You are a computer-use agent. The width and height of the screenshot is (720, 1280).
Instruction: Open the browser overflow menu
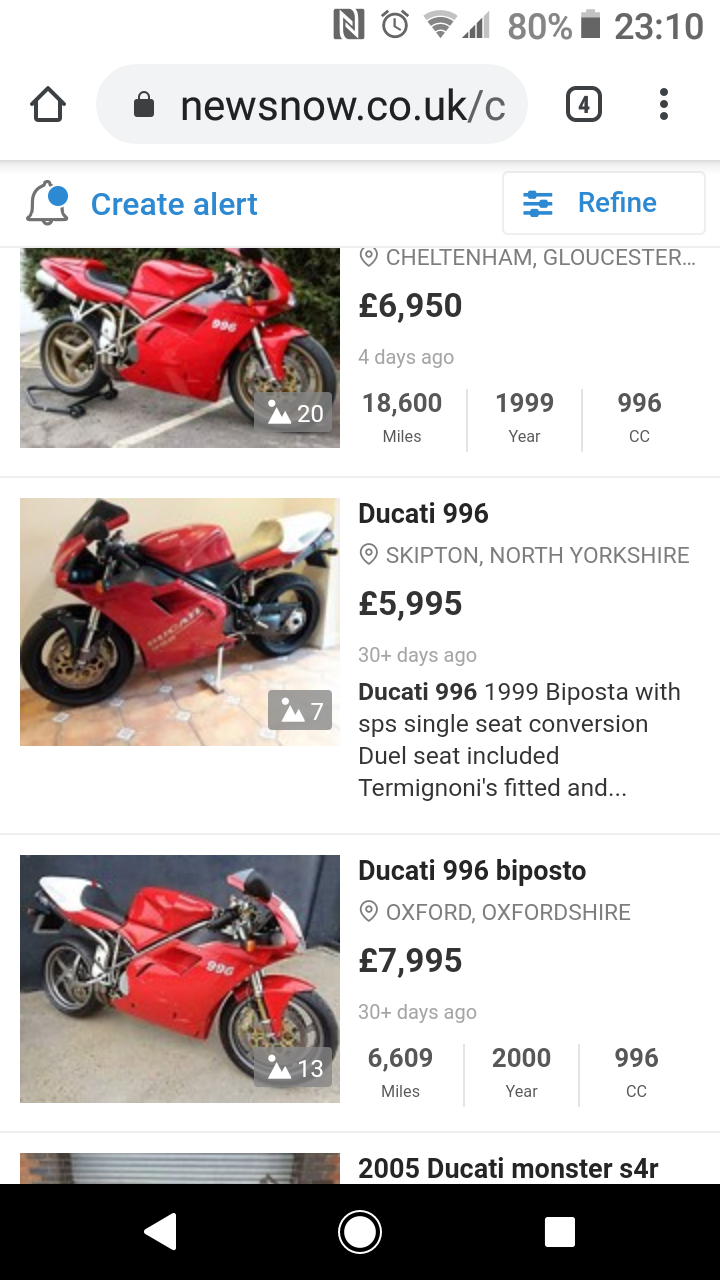coord(664,105)
